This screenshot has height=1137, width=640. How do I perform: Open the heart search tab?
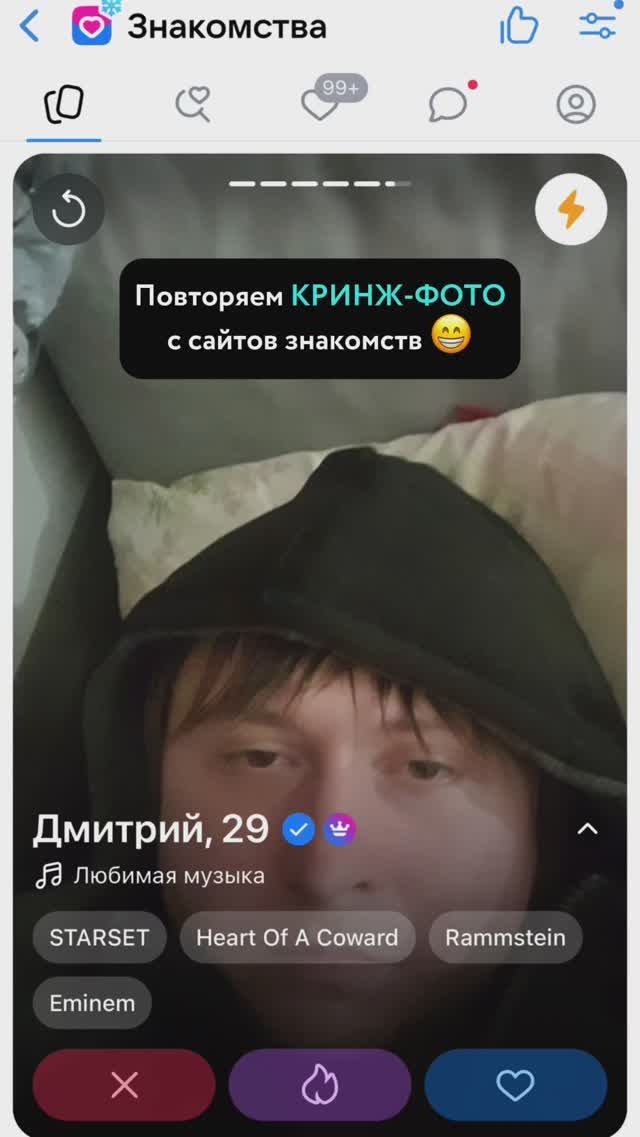pyautogui.click(x=192, y=104)
